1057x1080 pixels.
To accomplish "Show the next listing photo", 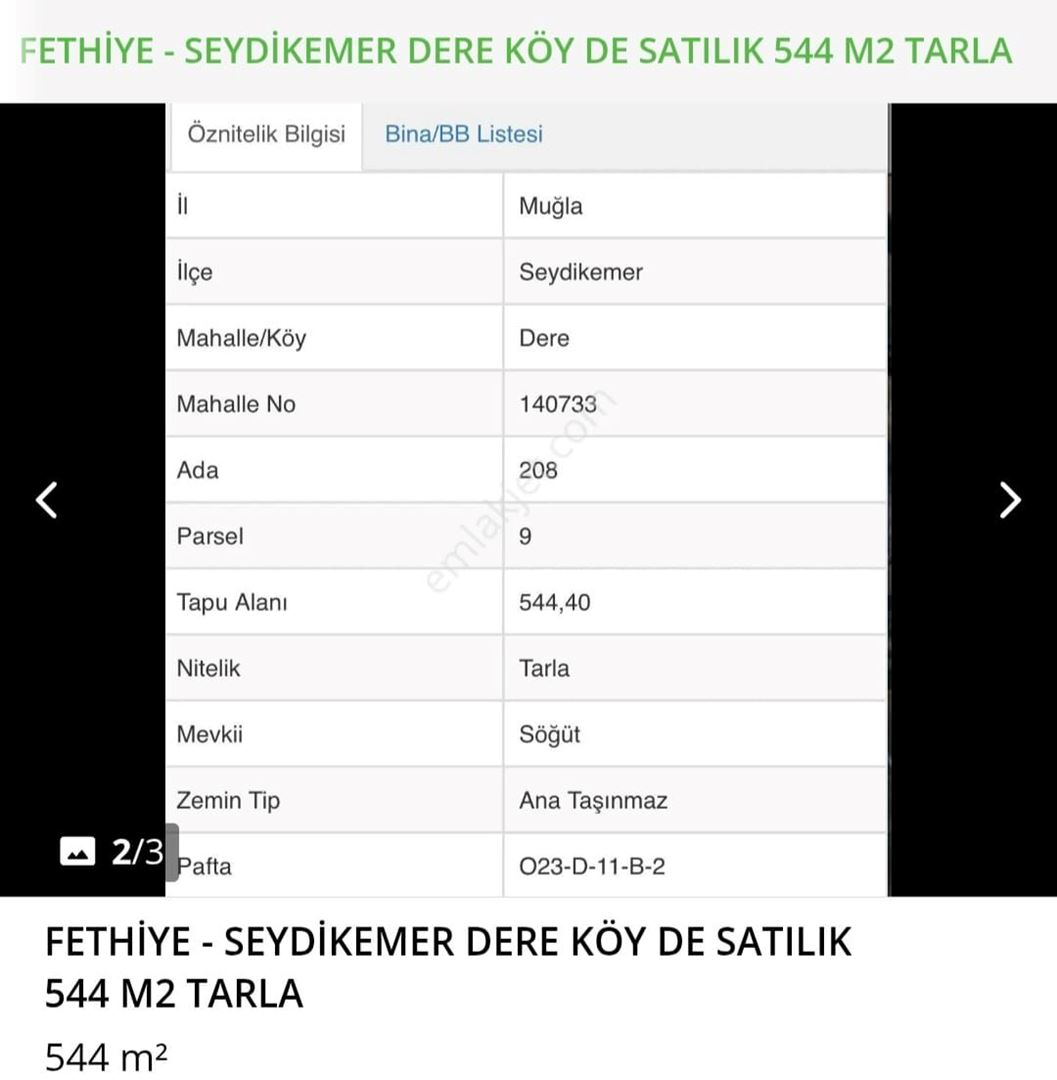I will (x=1010, y=499).
